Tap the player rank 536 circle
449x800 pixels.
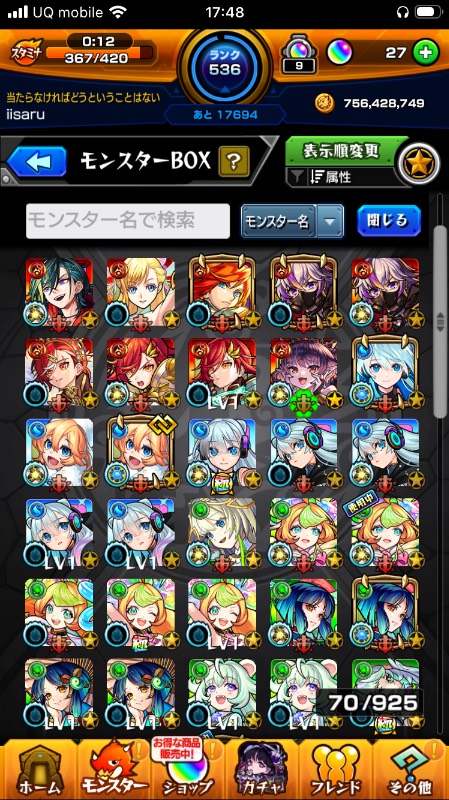click(224, 64)
